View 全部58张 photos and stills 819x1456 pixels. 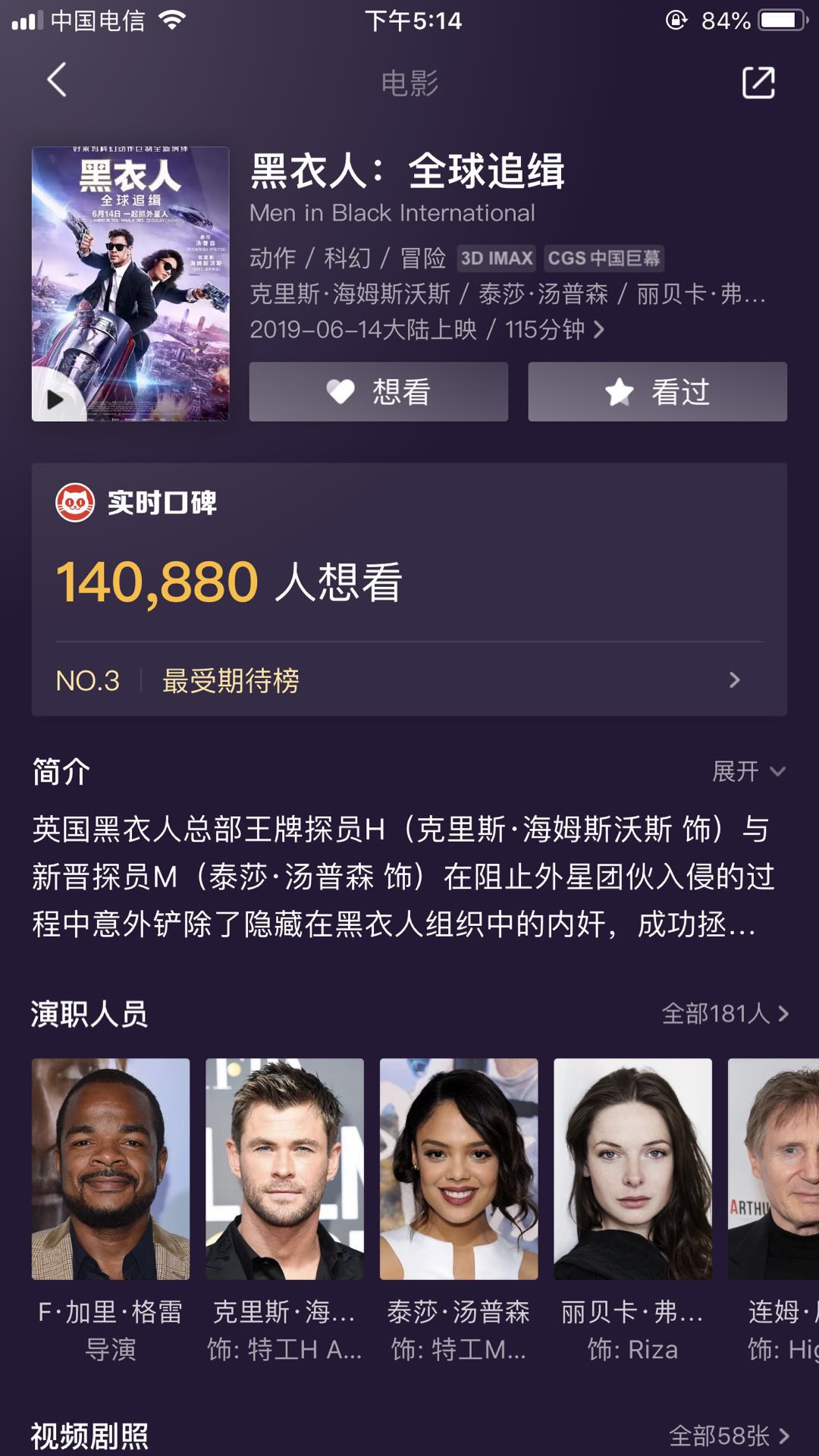(729, 1436)
